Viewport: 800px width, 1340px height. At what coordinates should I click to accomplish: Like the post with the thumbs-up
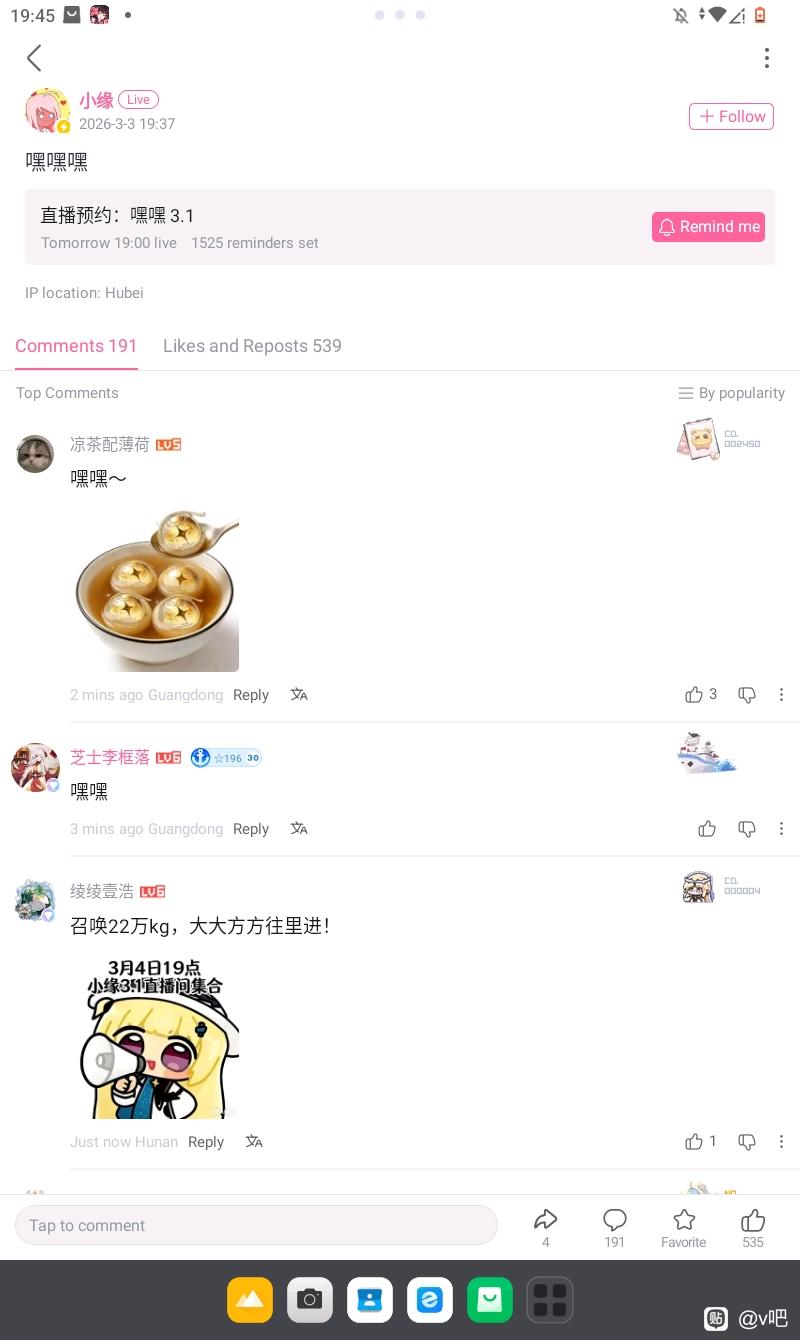pyautogui.click(x=753, y=1227)
